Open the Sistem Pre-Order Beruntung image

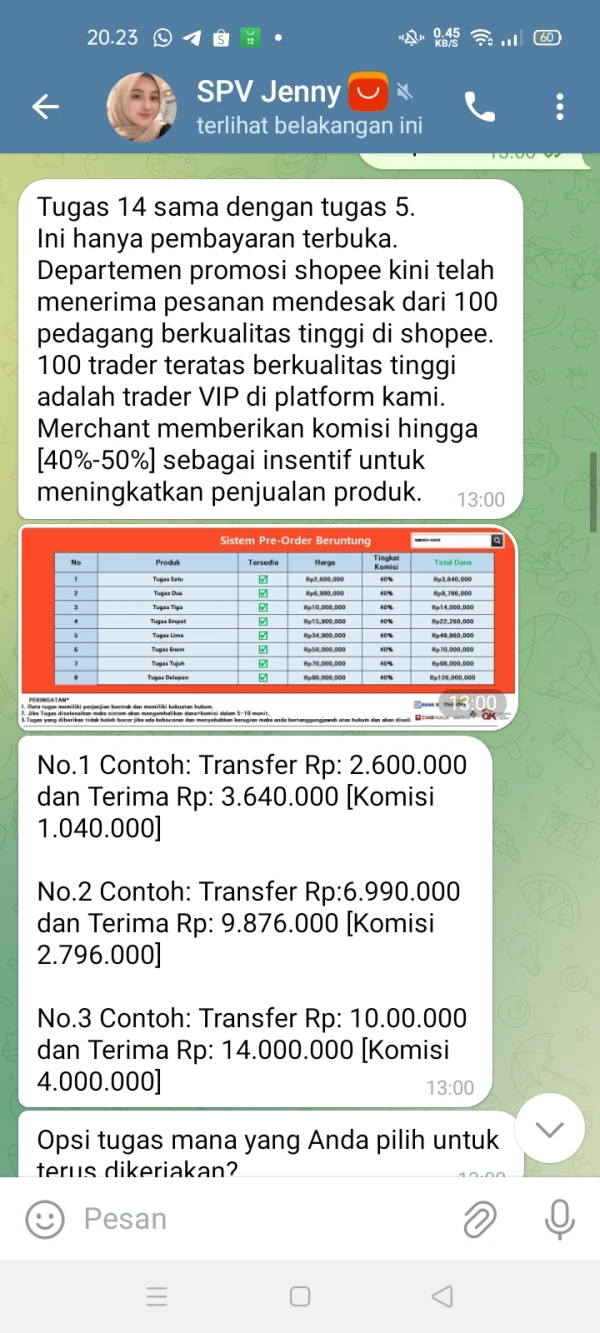pyautogui.click(x=263, y=627)
